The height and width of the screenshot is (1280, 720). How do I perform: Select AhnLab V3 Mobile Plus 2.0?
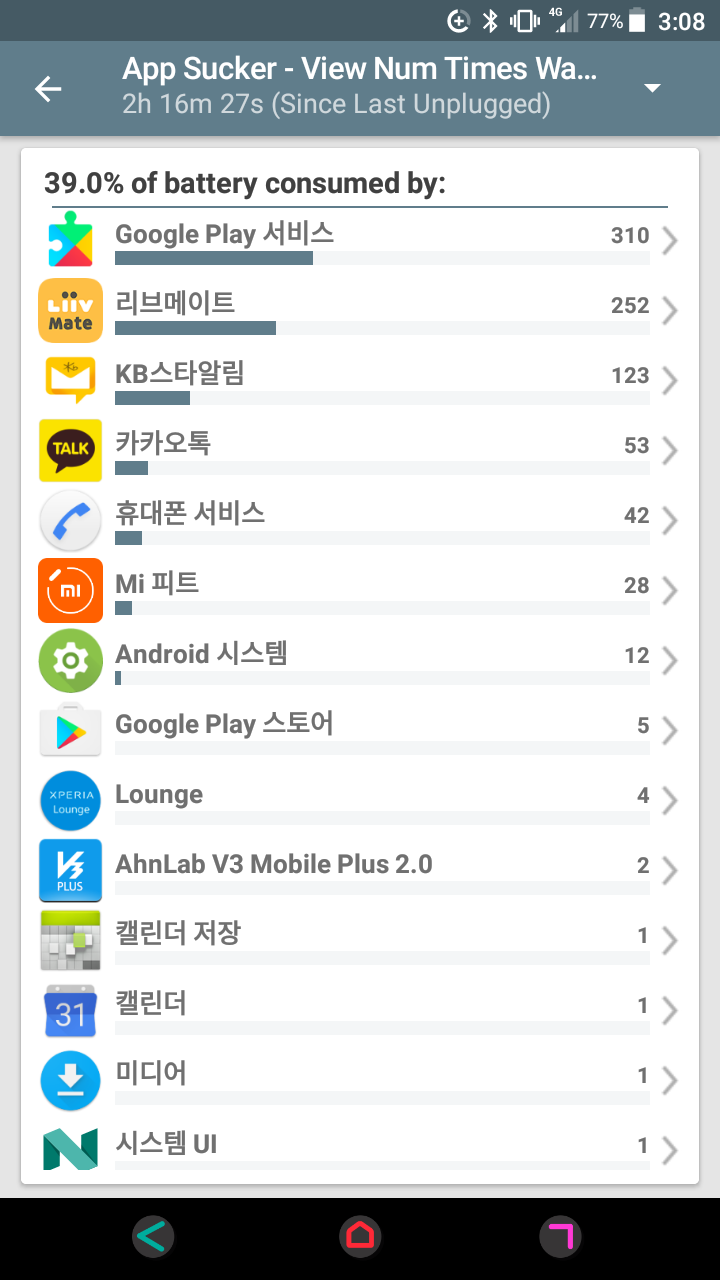pyautogui.click(x=360, y=871)
